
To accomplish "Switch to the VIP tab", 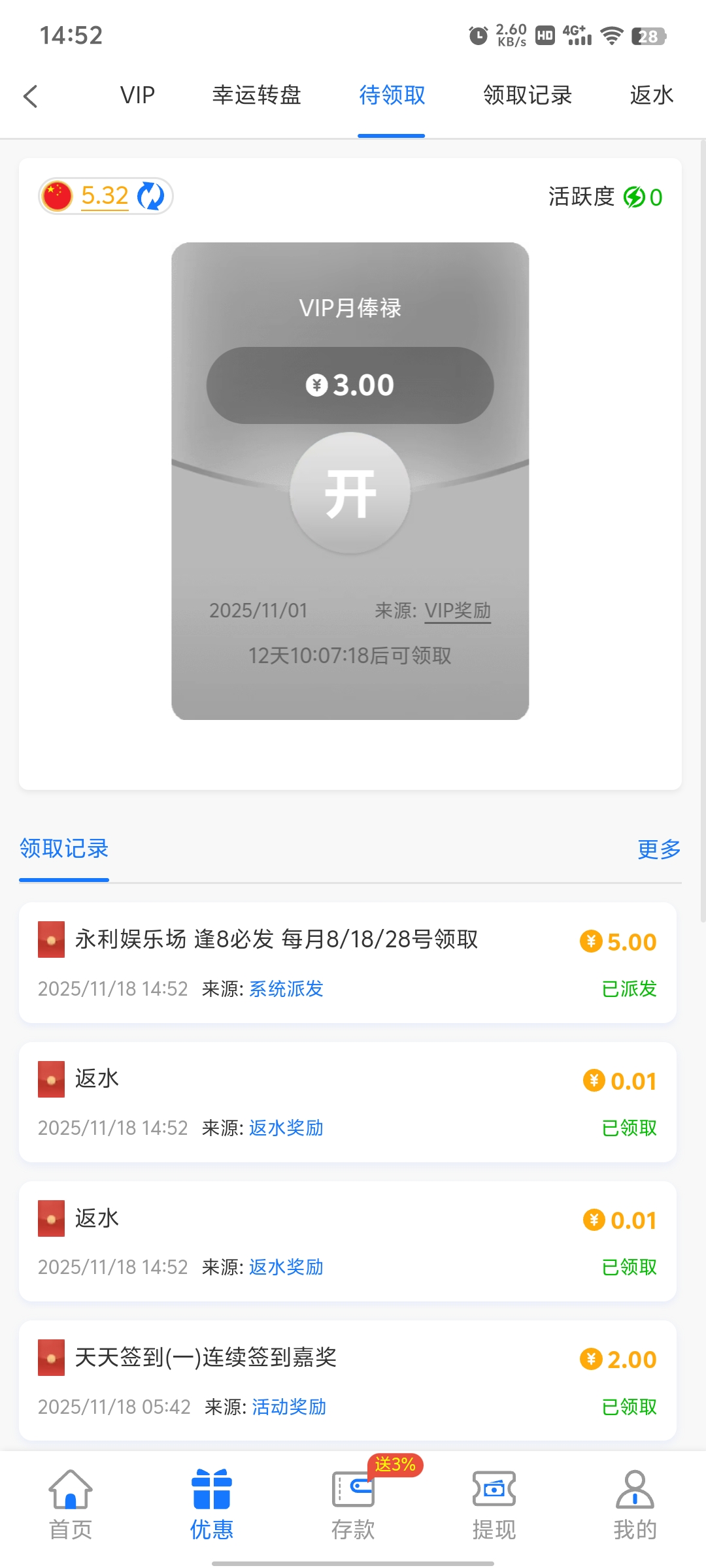I will tap(137, 95).
